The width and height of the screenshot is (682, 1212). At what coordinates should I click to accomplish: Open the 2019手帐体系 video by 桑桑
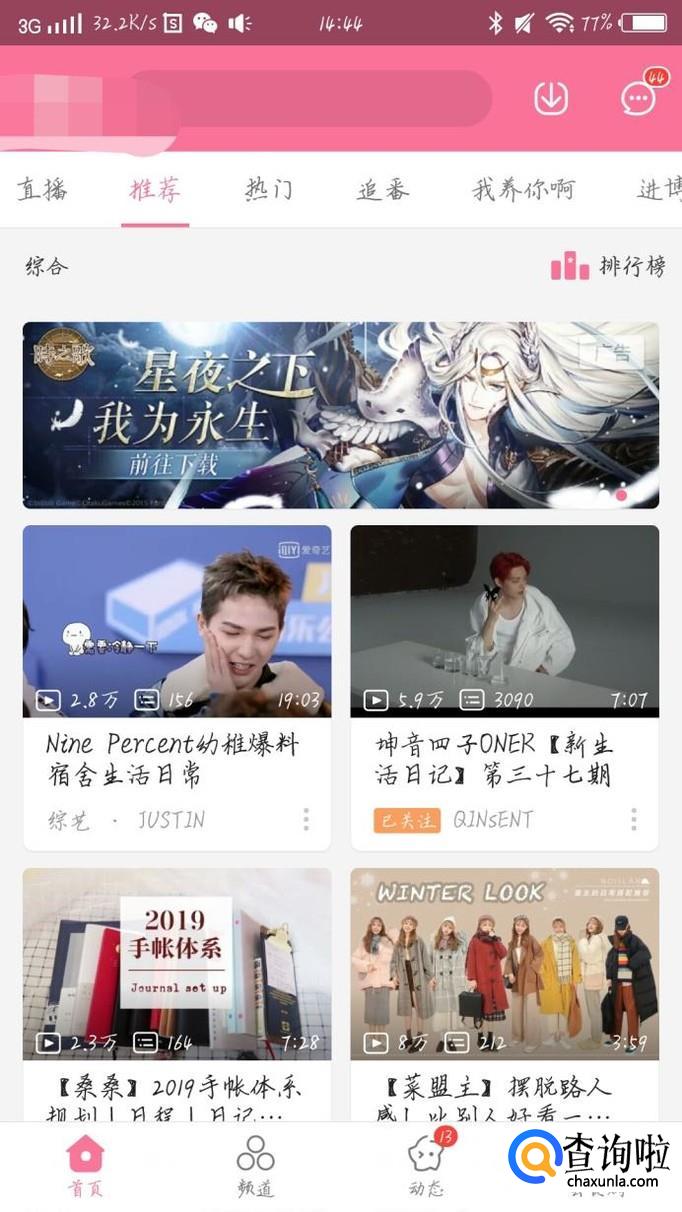[x=177, y=964]
